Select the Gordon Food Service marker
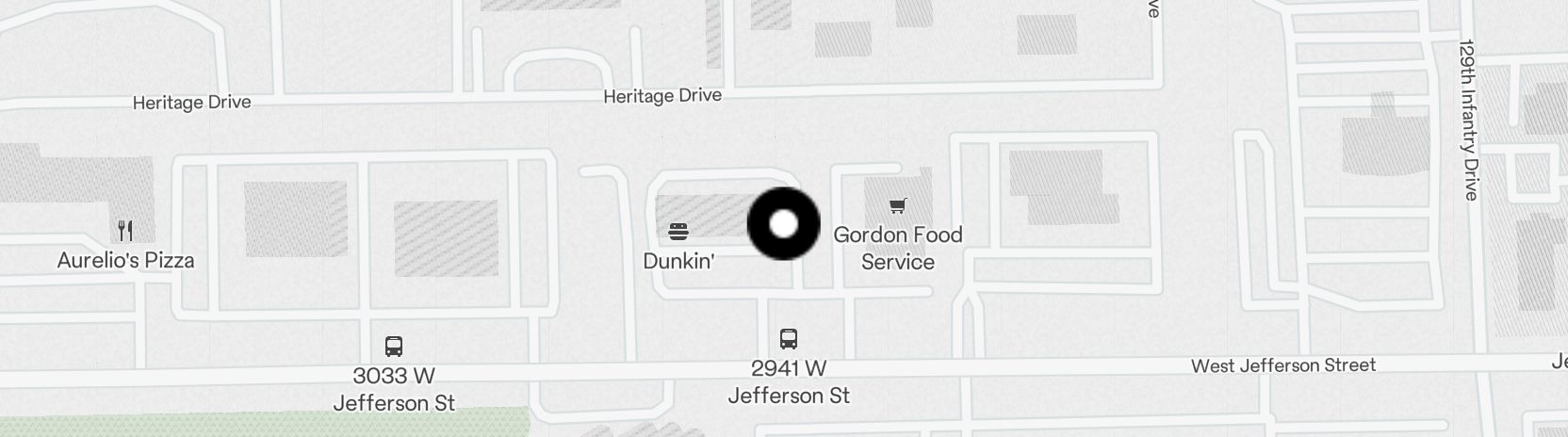Screen dimensions: 1568x437 [897, 206]
